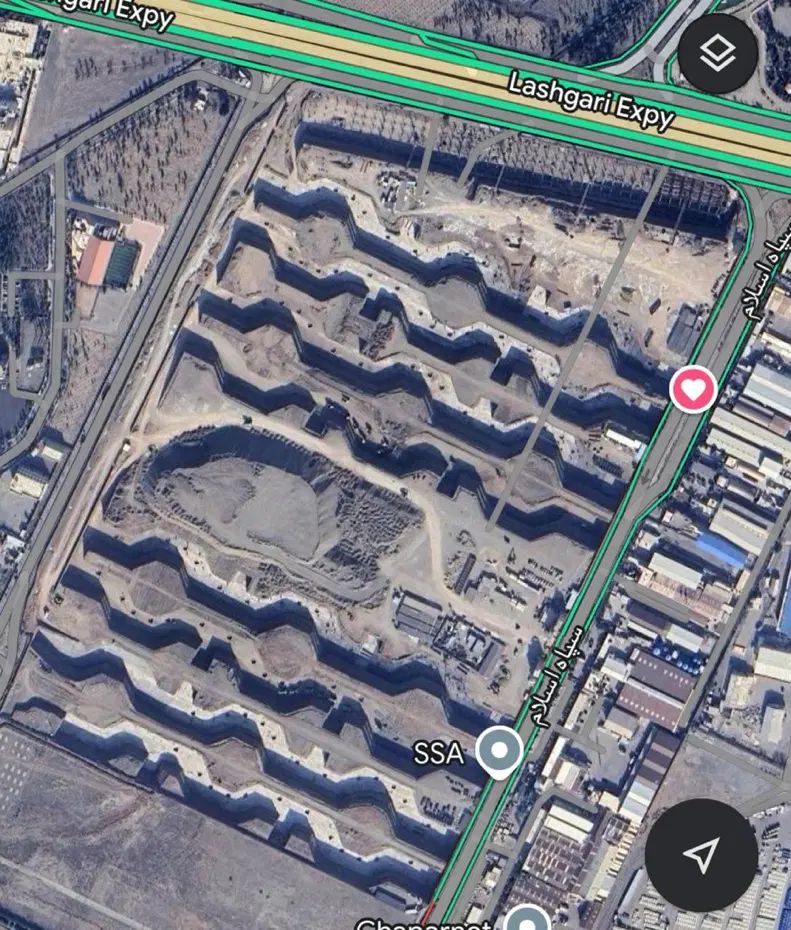Open the saved heart place marker
This screenshot has height=930, width=791.
tap(694, 386)
